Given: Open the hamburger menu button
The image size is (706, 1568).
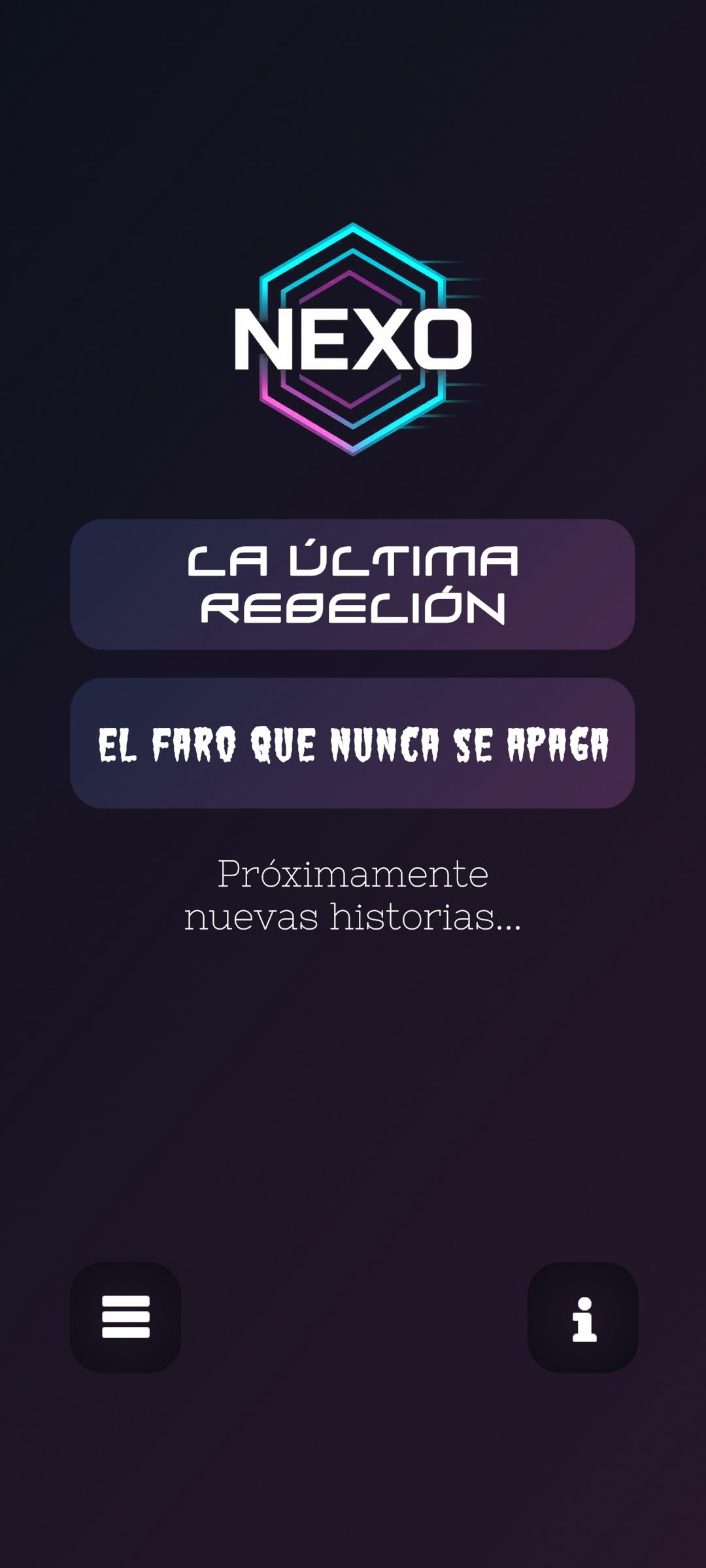Looking at the screenshot, I should click(126, 1316).
